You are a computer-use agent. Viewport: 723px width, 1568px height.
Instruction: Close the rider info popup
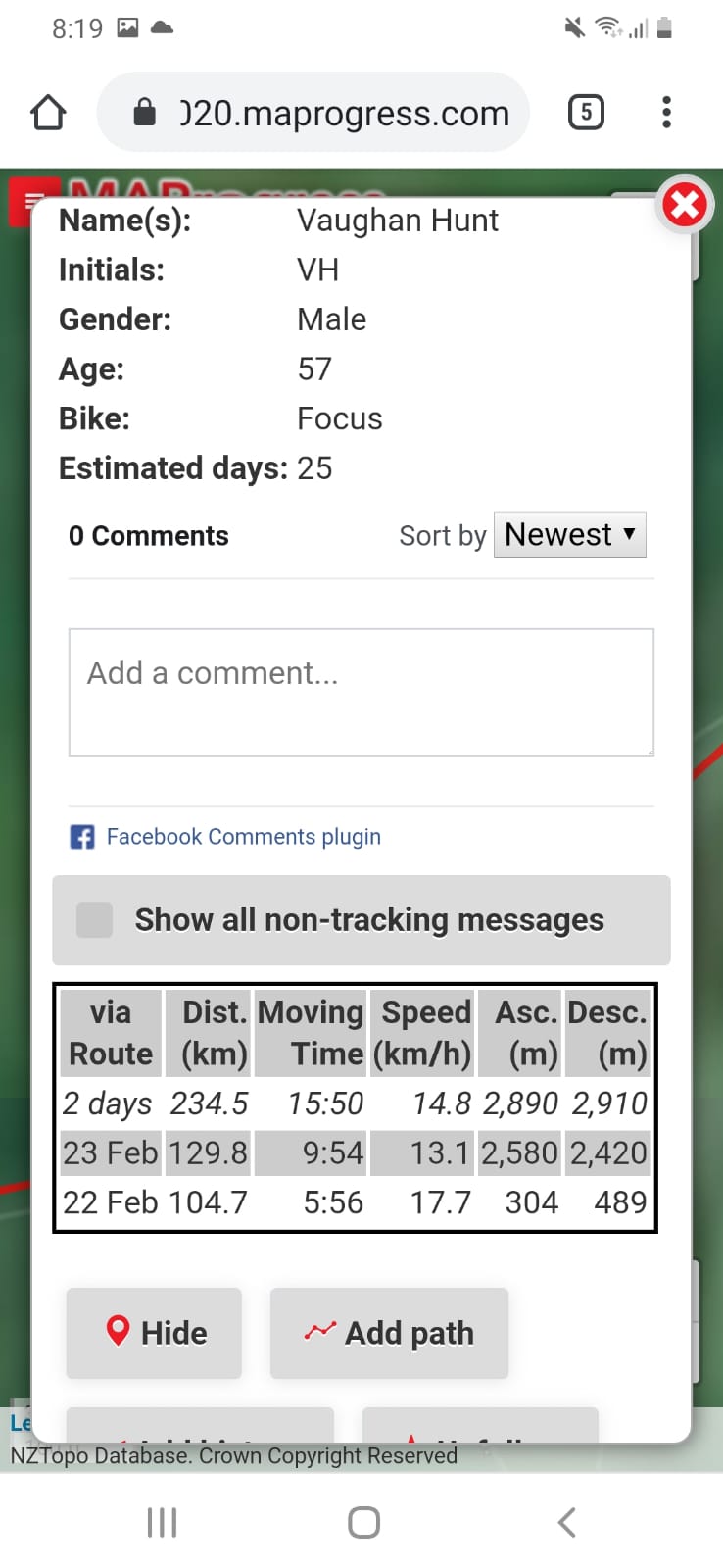pyautogui.click(x=685, y=205)
